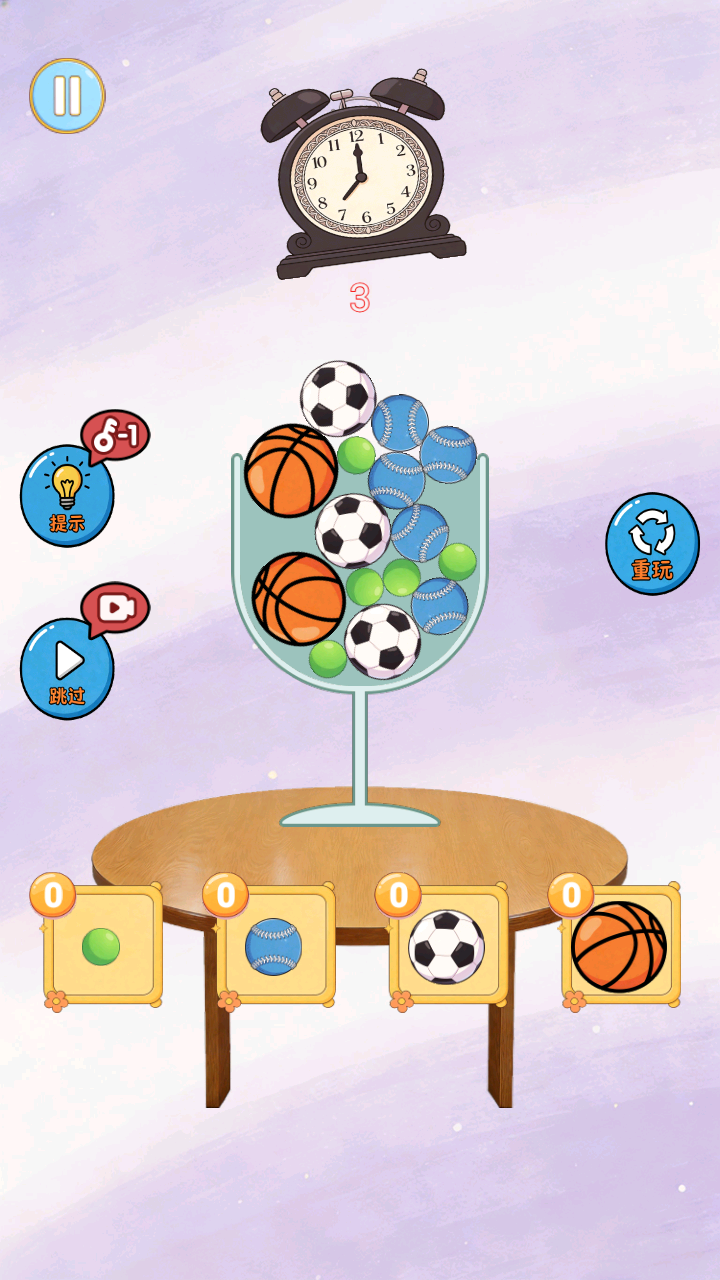Restart the level with 重玩

(652, 543)
